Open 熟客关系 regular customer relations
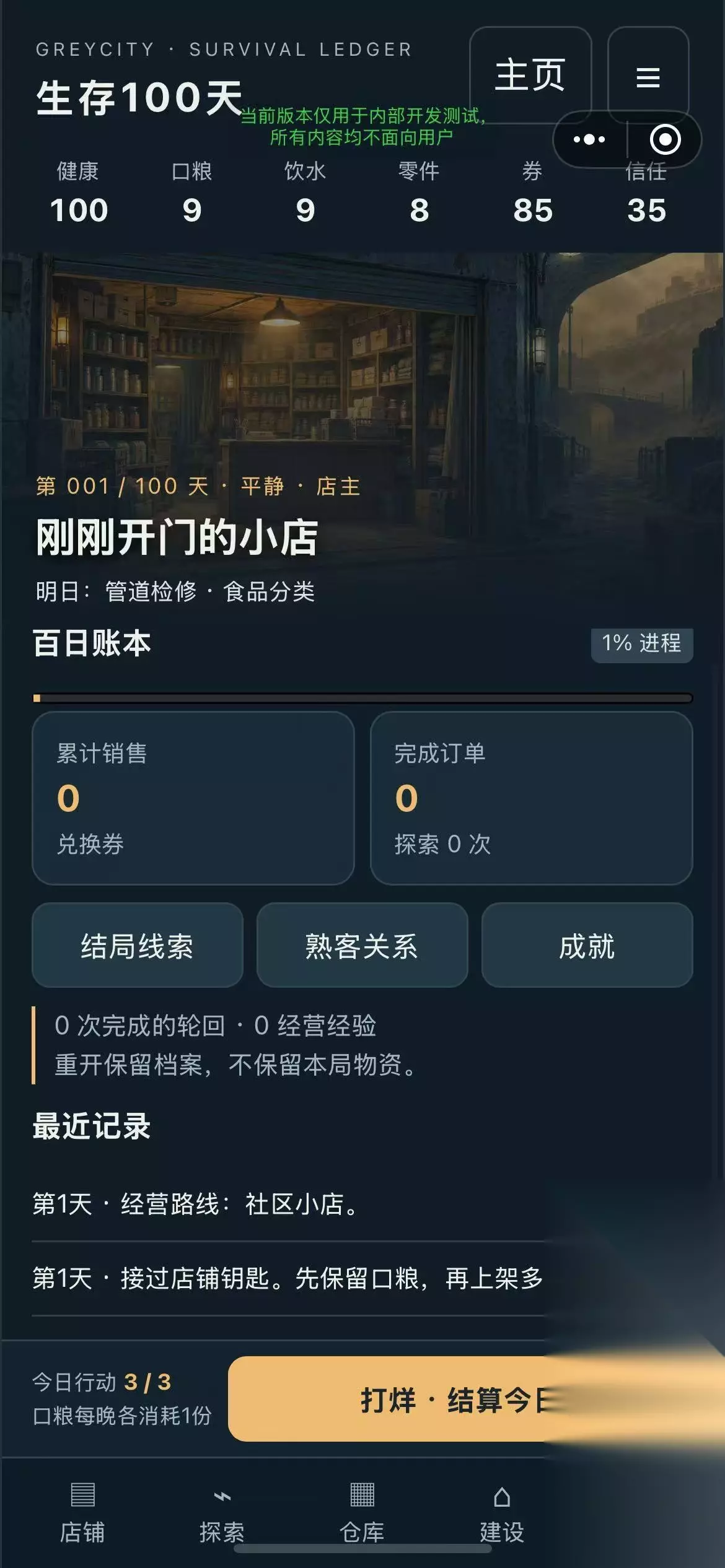 tap(362, 945)
